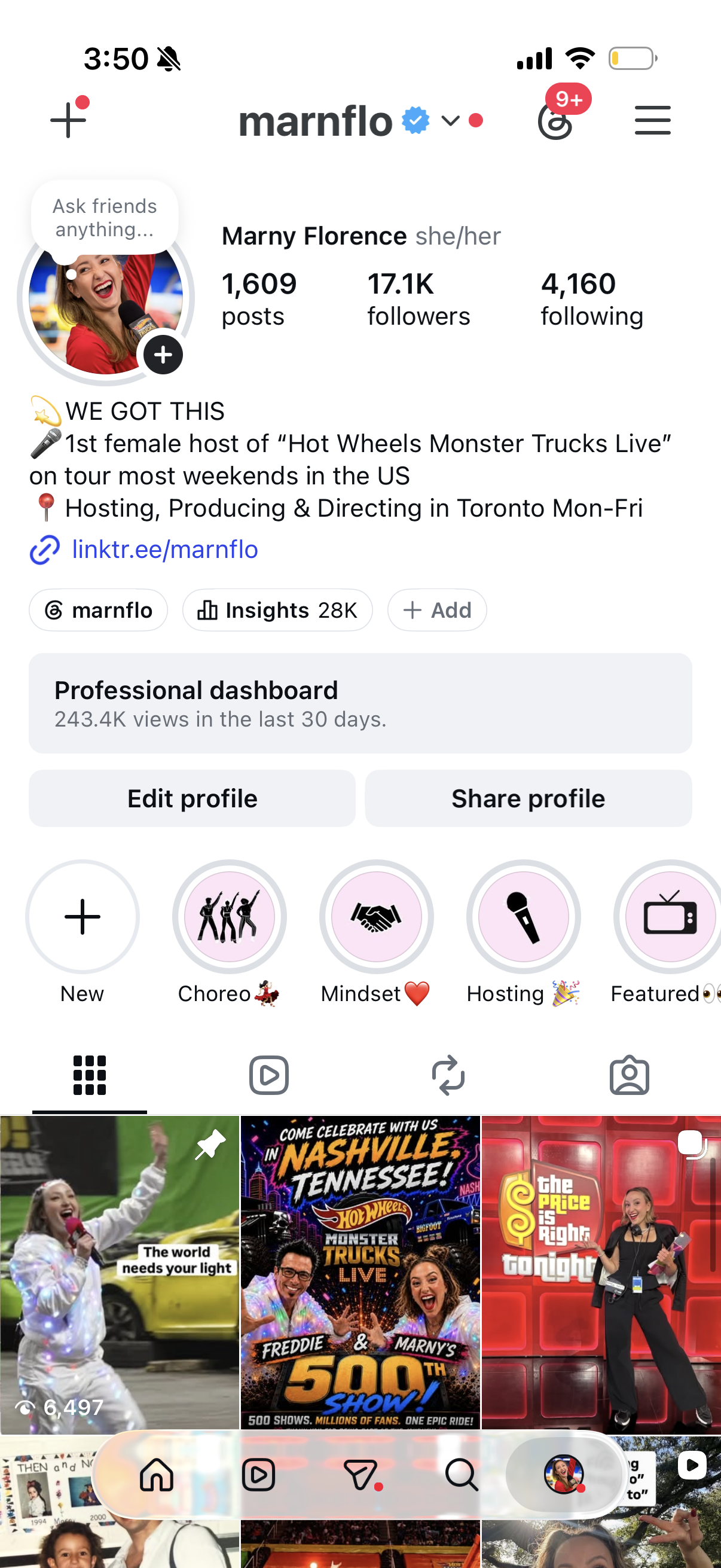721x1568 pixels.
Task: Open the hamburger menu
Action: pos(652,120)
